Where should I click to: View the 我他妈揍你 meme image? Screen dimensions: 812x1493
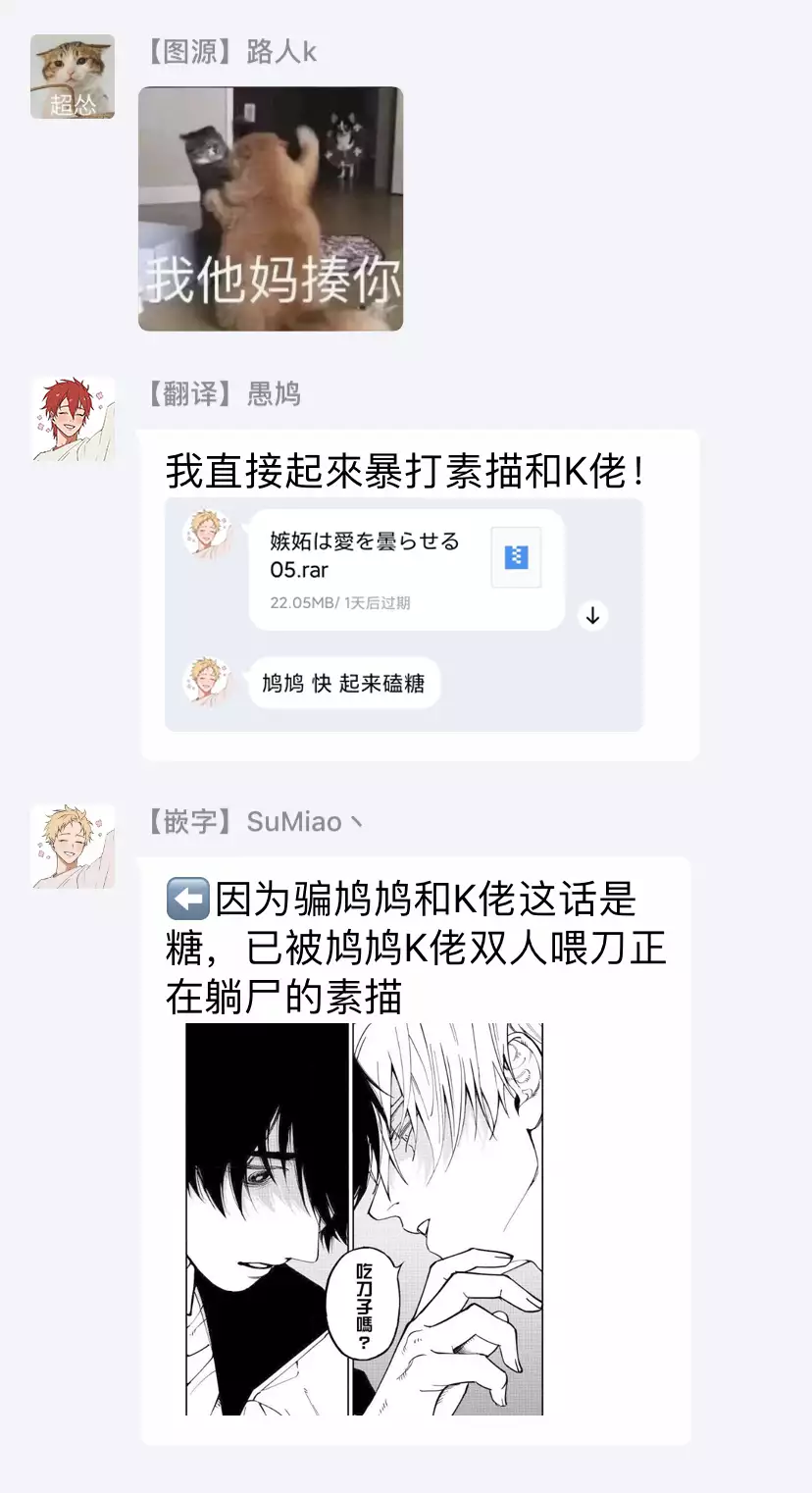271,209
